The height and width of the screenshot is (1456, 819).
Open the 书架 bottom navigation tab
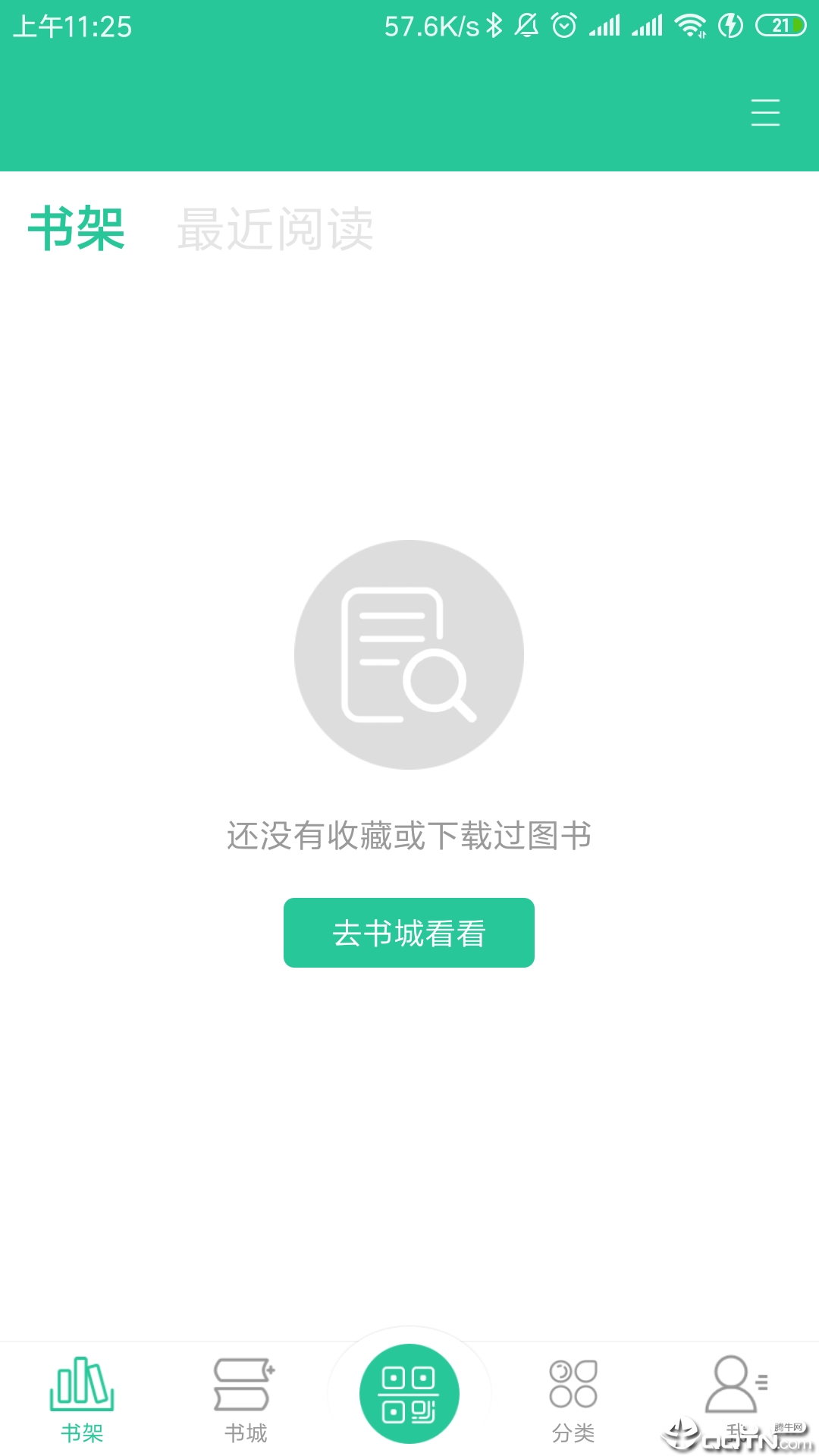pos(82,1400)
